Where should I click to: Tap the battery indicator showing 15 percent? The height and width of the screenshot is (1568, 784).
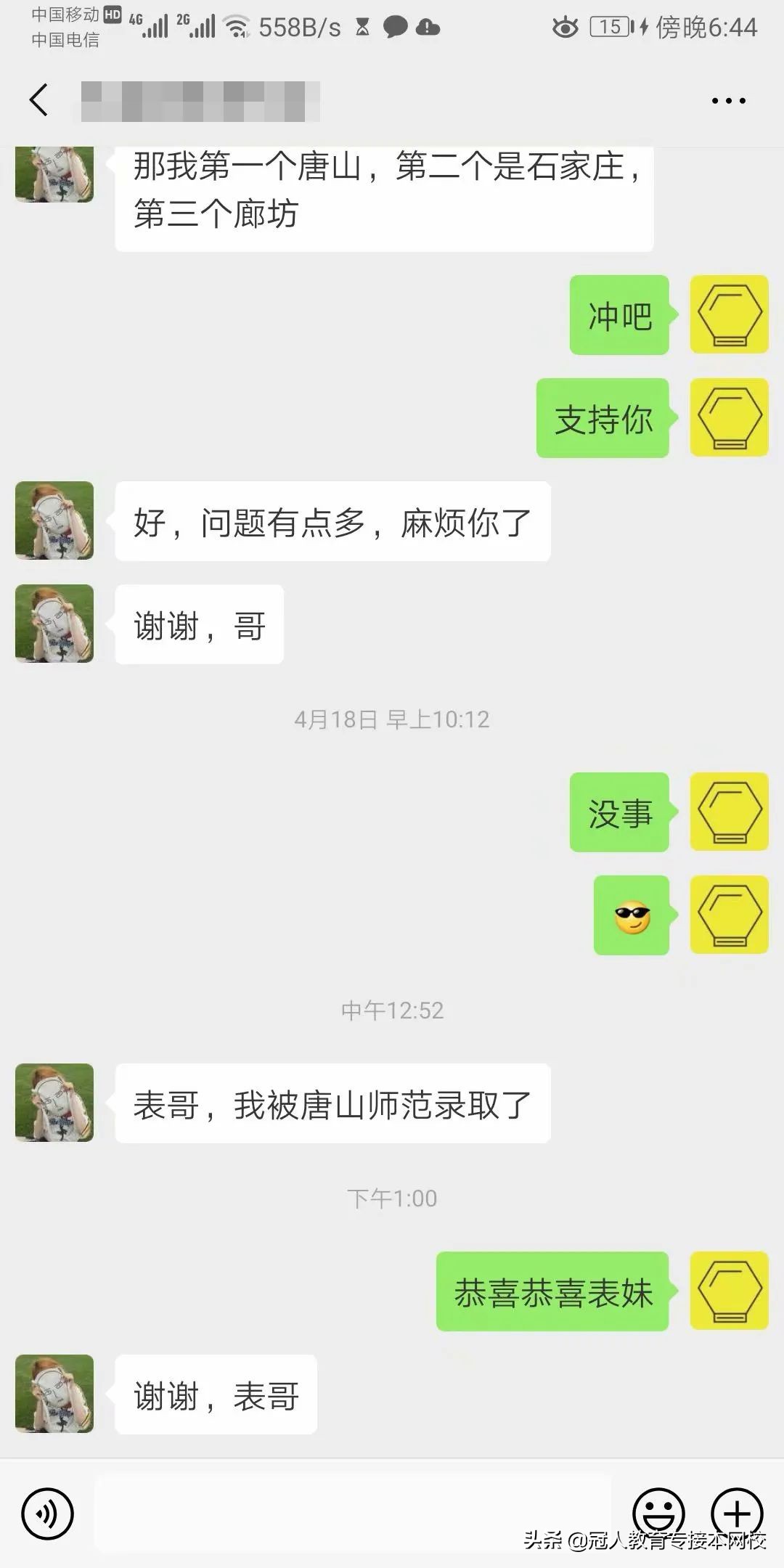tap(612, 28)
